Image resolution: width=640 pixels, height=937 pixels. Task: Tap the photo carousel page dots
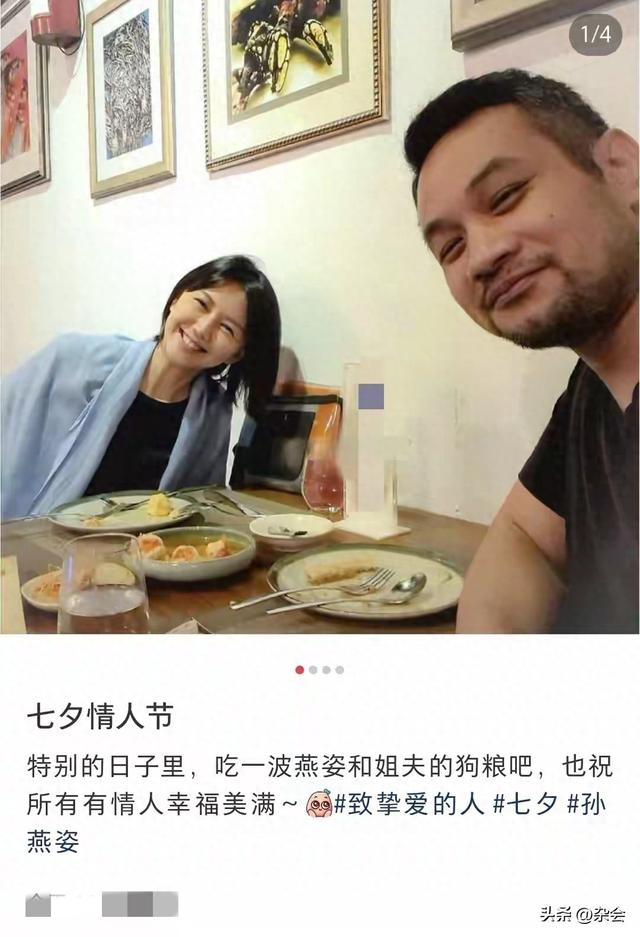click(x=320, y=670)
